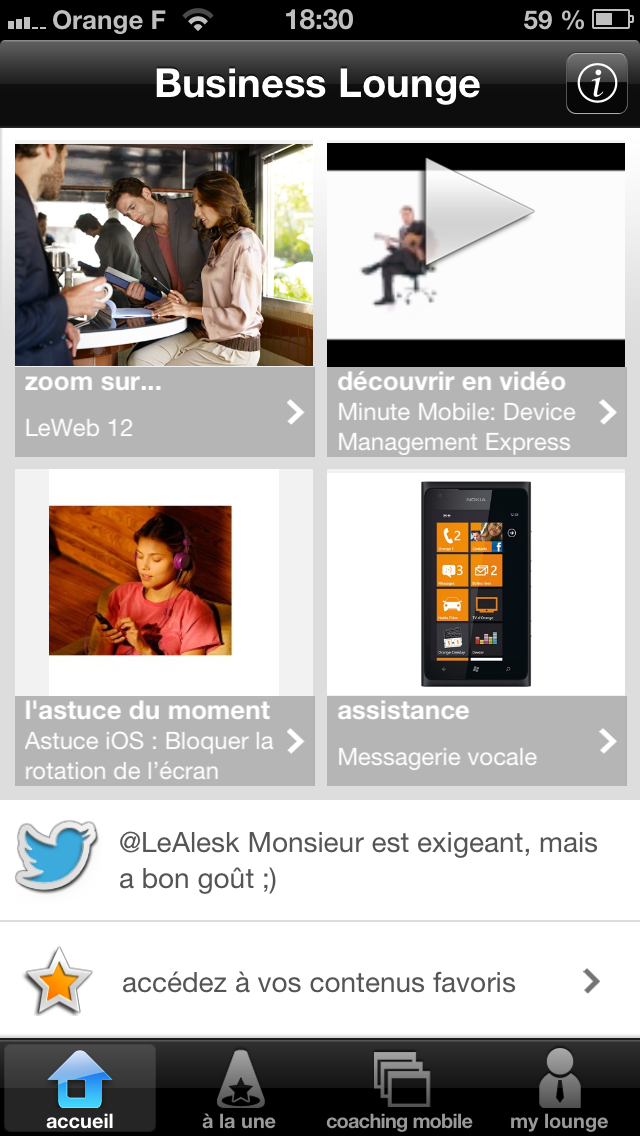The height and width of the screenshot is (1136, 640).
Task: Open the info button in the header
Action: (597, 83)
